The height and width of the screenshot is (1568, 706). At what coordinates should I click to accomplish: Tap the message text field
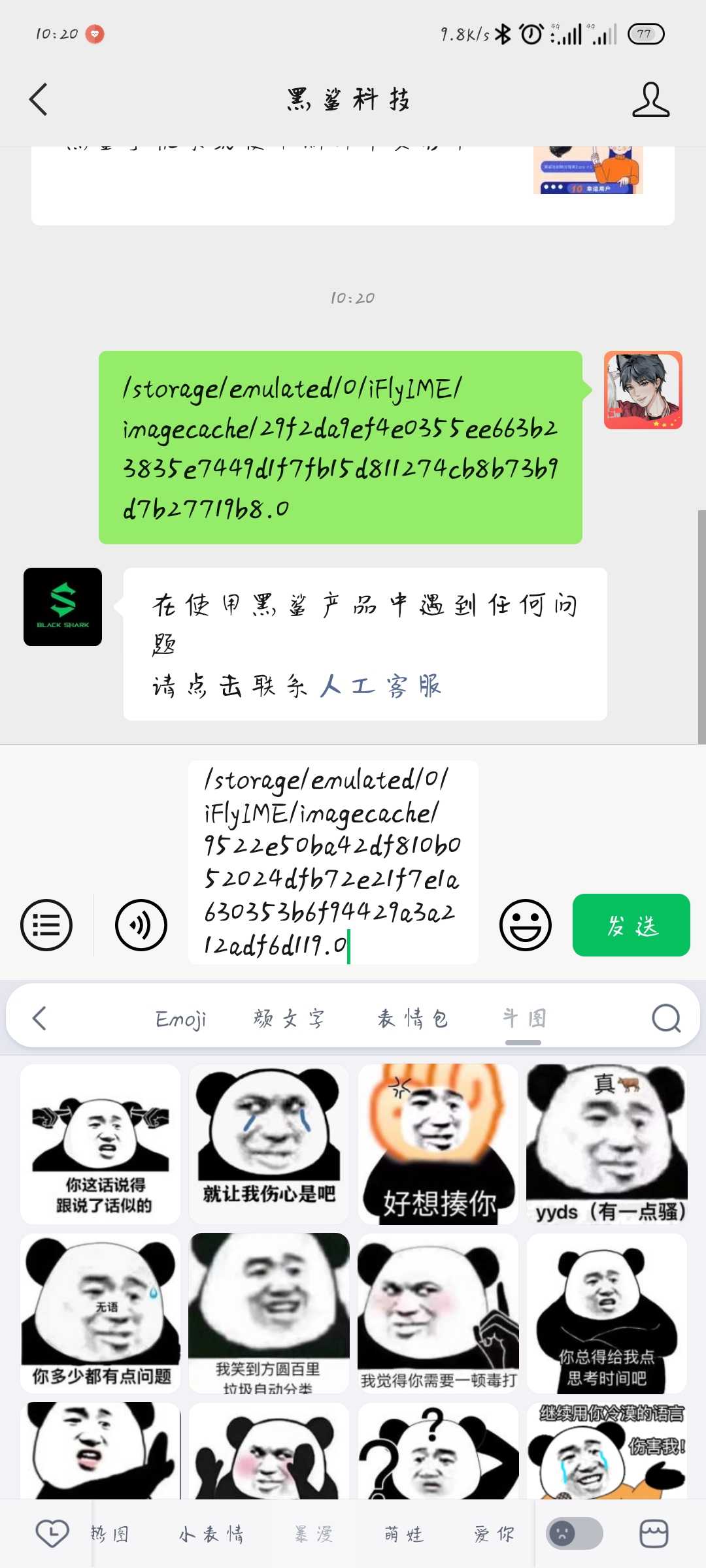[x=333, y=862]
